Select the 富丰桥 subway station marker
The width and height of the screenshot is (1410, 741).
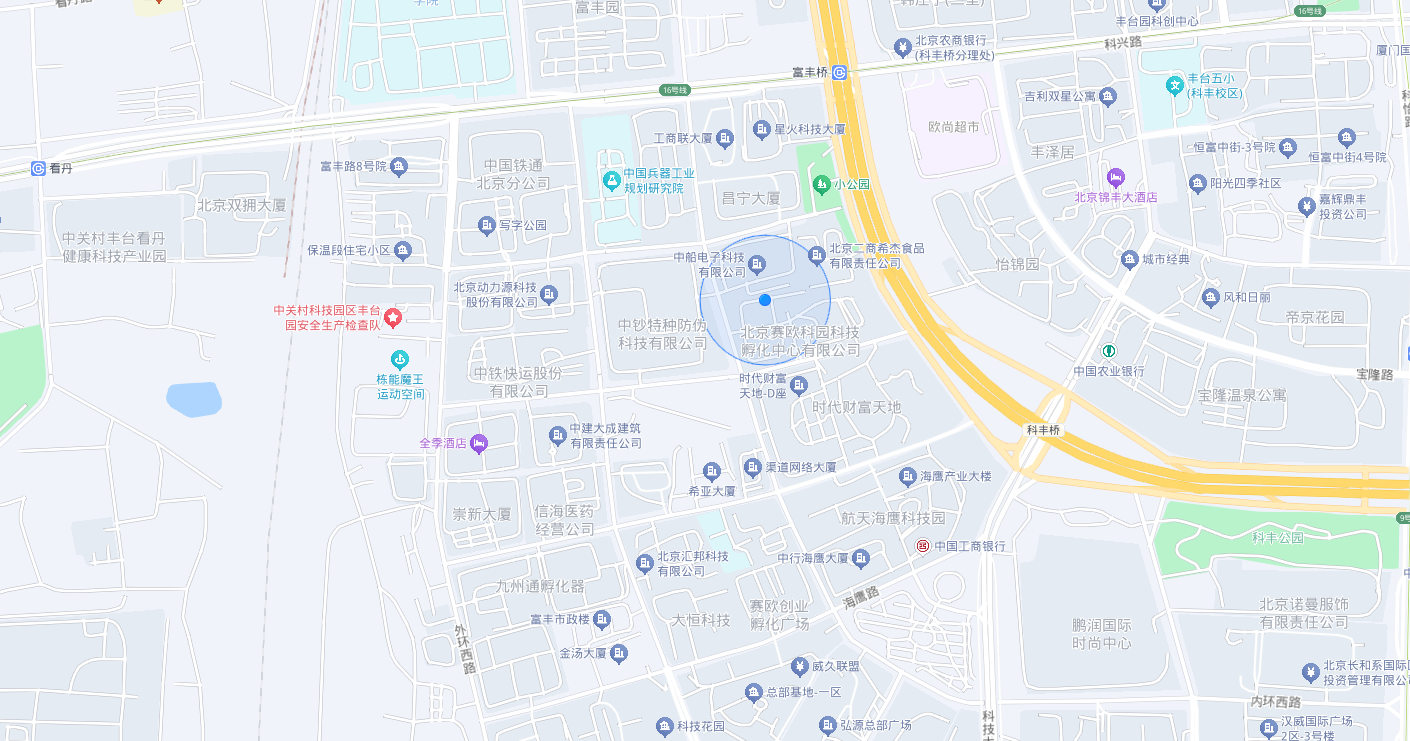click(x=839, y=72)
